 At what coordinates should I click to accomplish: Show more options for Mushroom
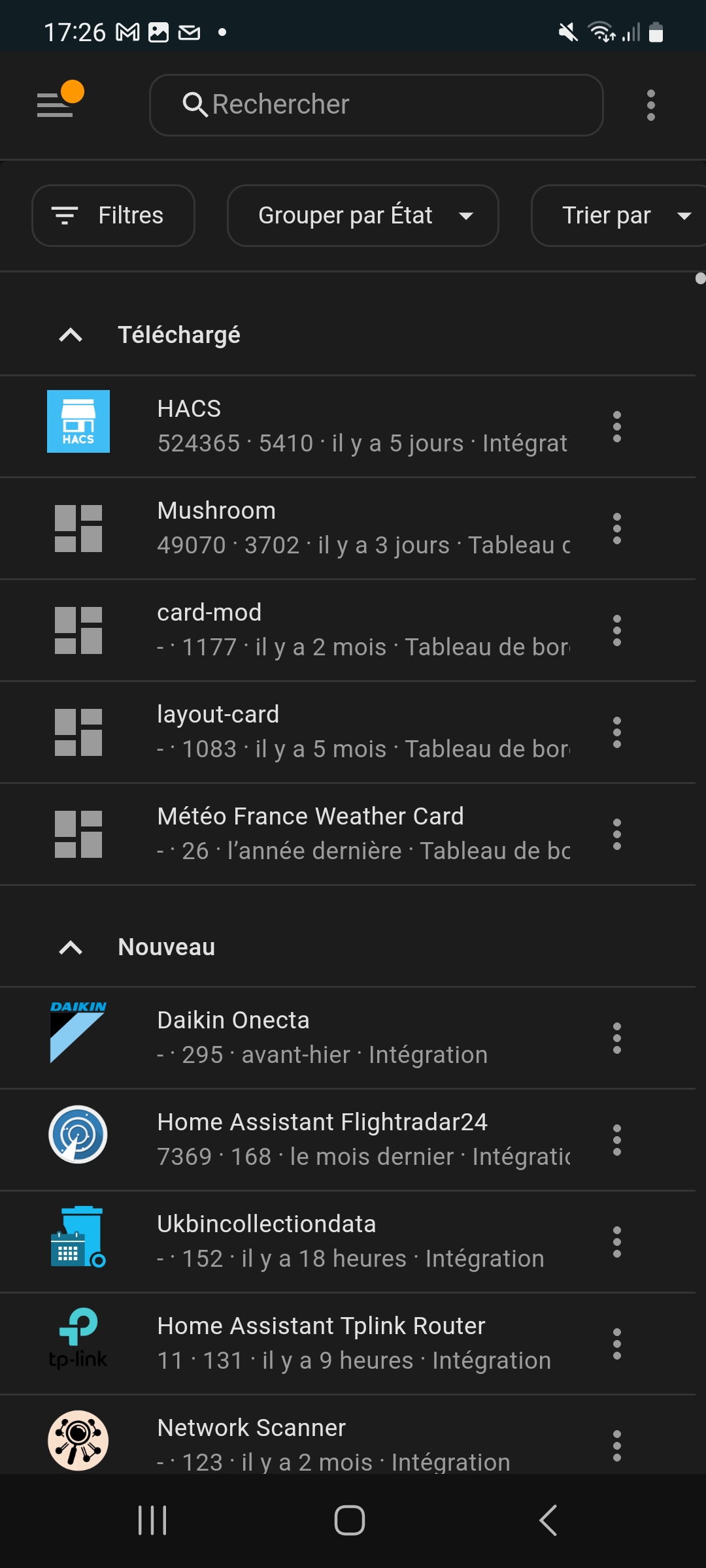616,529
